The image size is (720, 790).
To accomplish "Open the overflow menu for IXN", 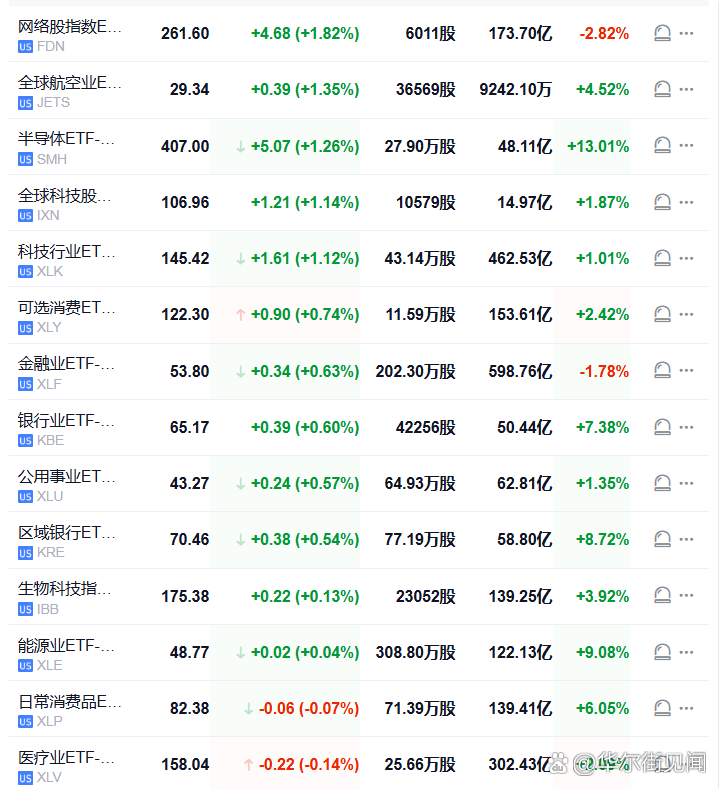I will 686,203.
